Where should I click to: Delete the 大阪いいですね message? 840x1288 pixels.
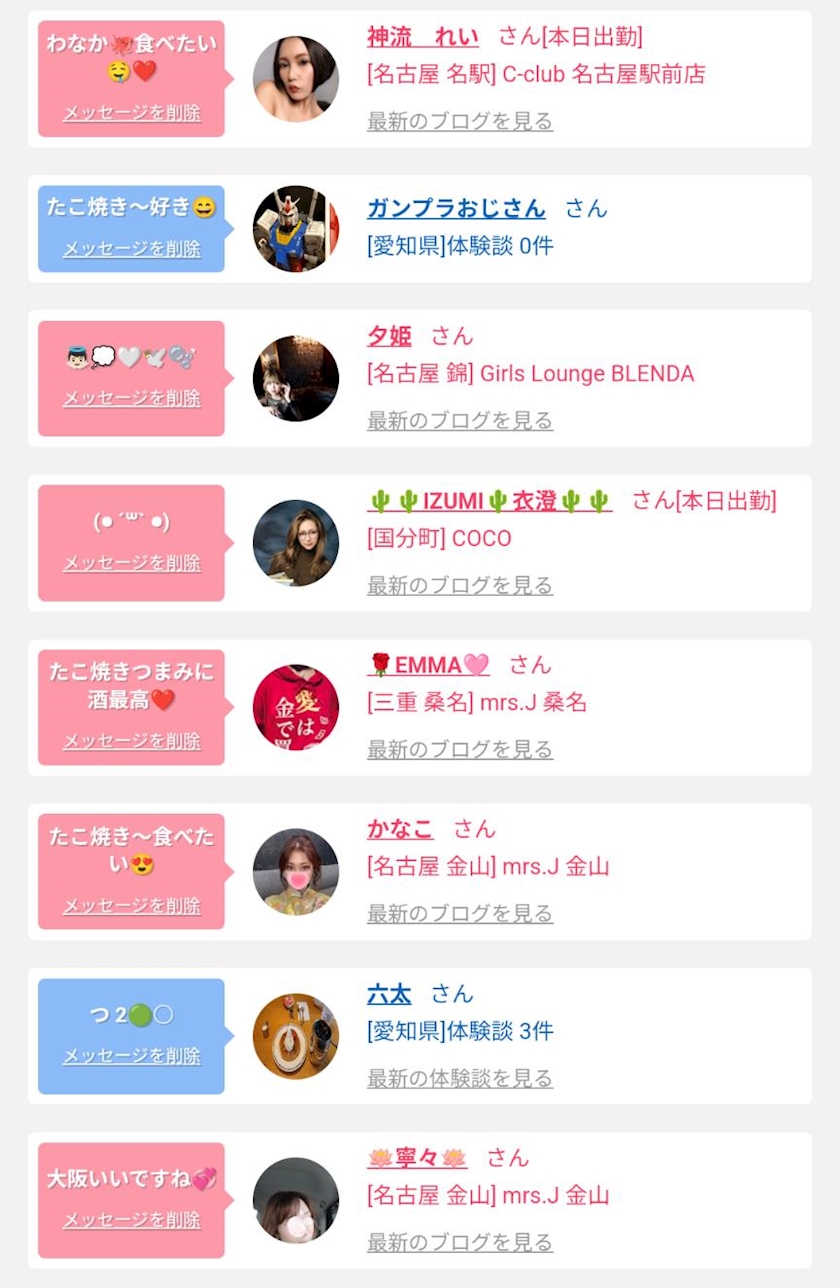point(132,1220)
